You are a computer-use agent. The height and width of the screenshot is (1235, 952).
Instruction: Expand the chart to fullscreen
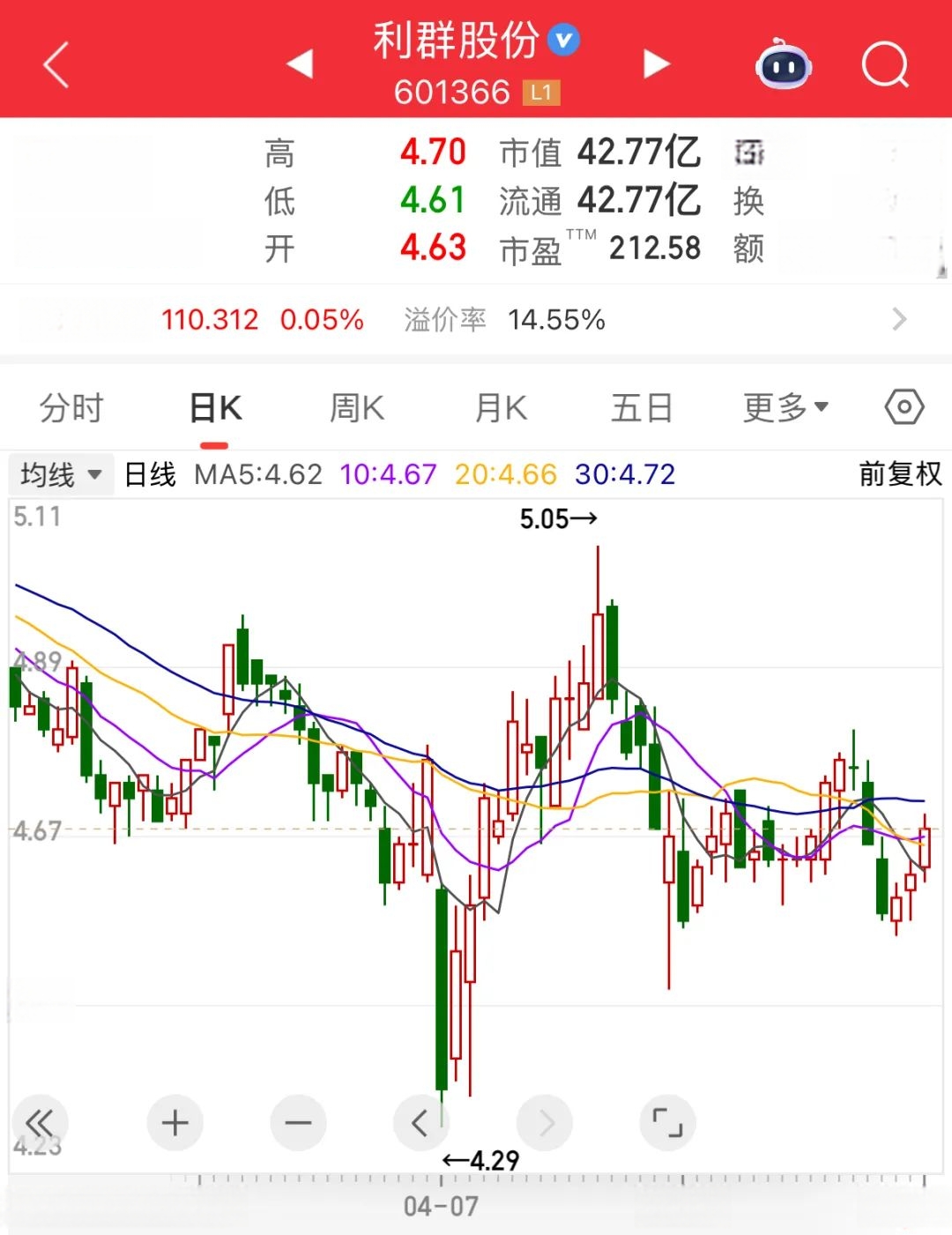click(x=667, y=1123)
